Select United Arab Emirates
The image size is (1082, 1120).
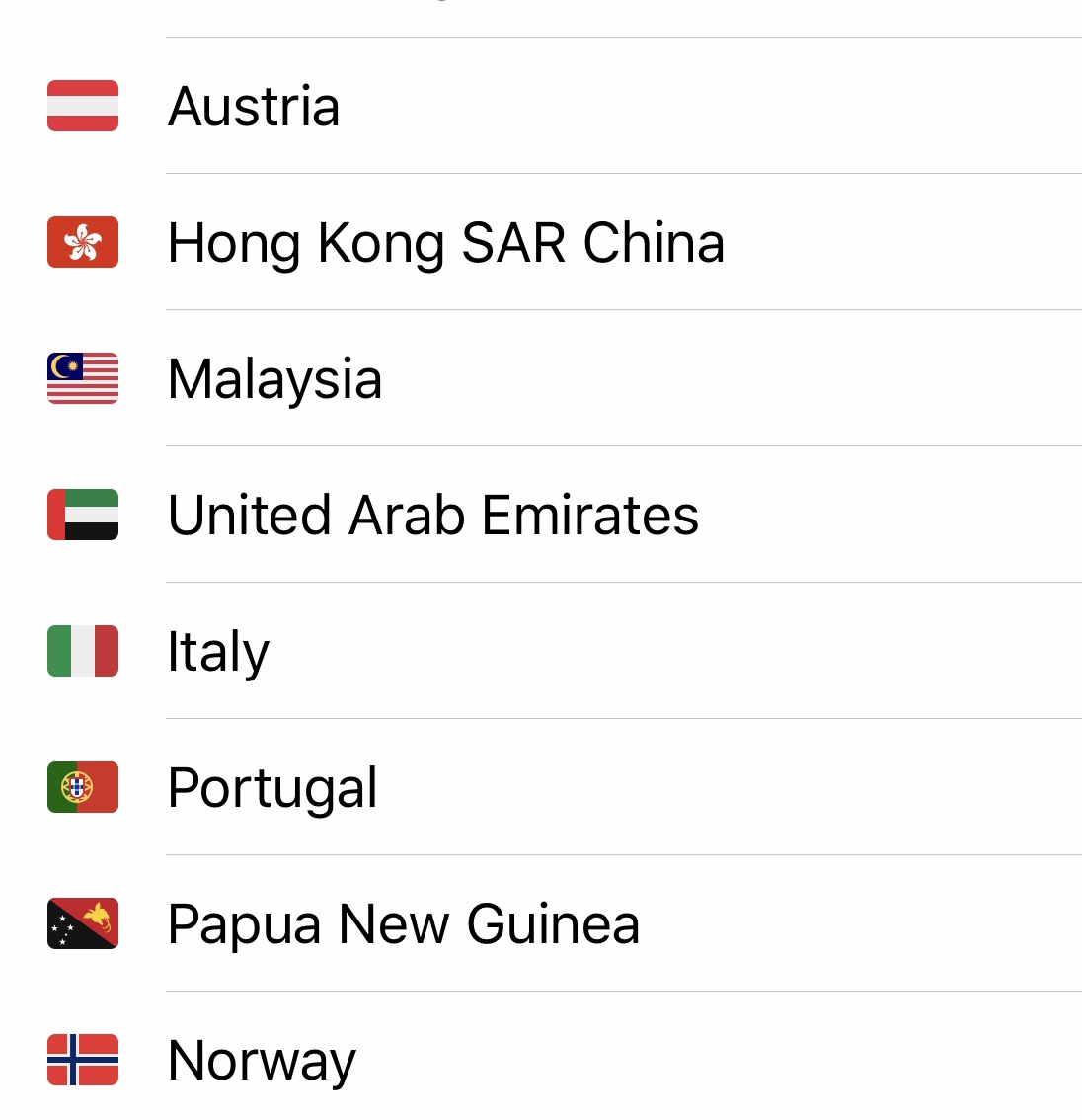(432, 515)
